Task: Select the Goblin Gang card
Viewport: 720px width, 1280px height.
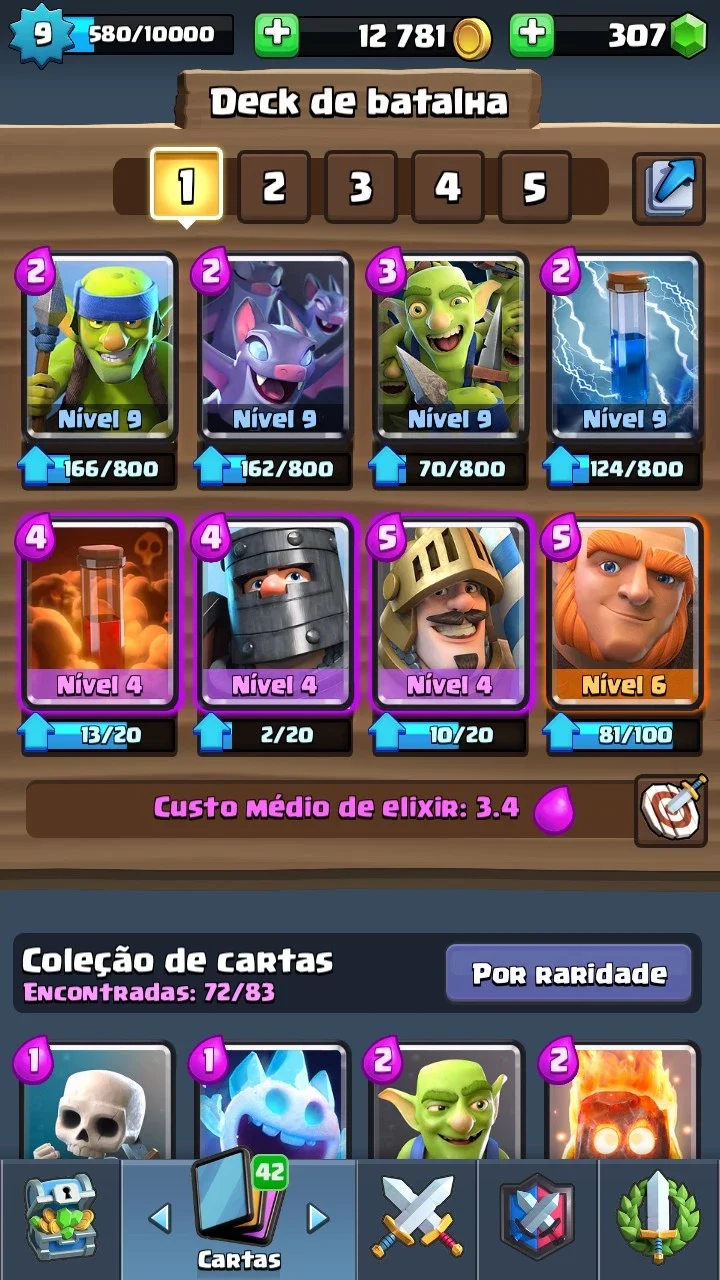Action: coord(449,346)
